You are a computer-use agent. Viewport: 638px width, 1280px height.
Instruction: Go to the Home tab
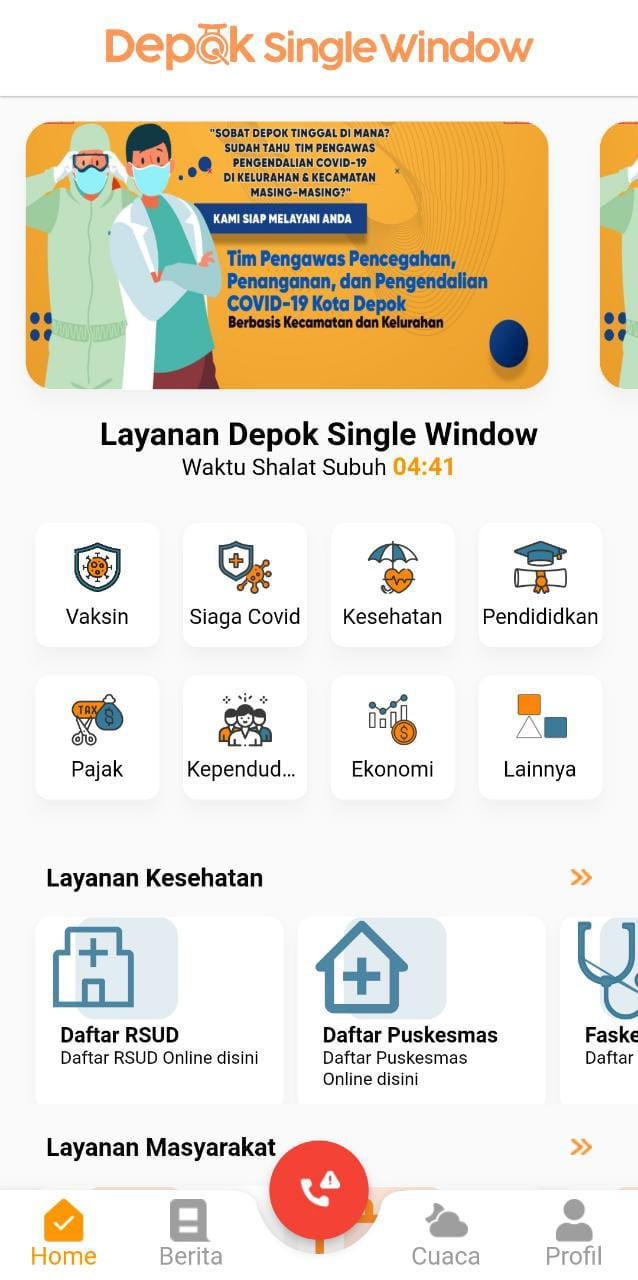pyautogui.click(x=64, y=1234)
